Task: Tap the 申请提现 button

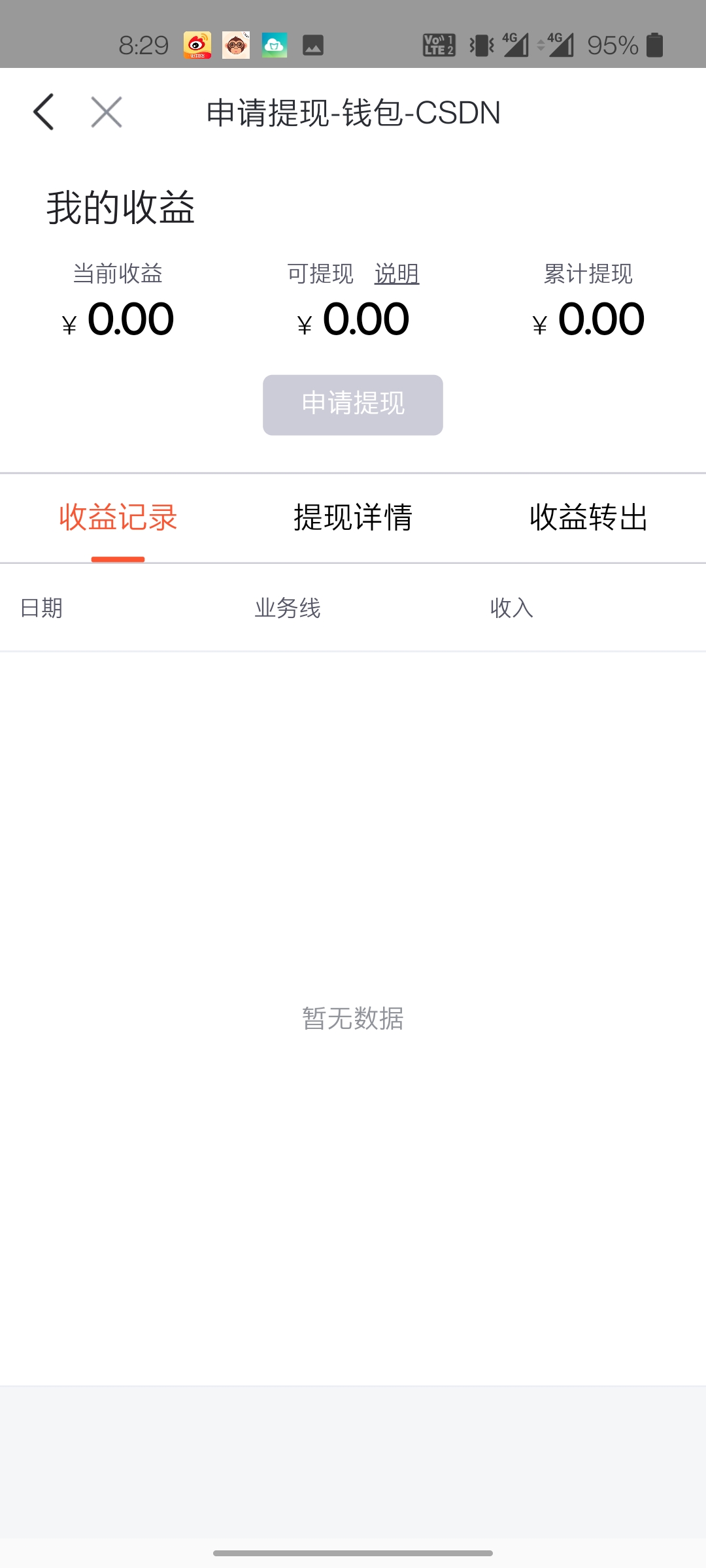Action: pyautogui.click(x=353, y=404)
